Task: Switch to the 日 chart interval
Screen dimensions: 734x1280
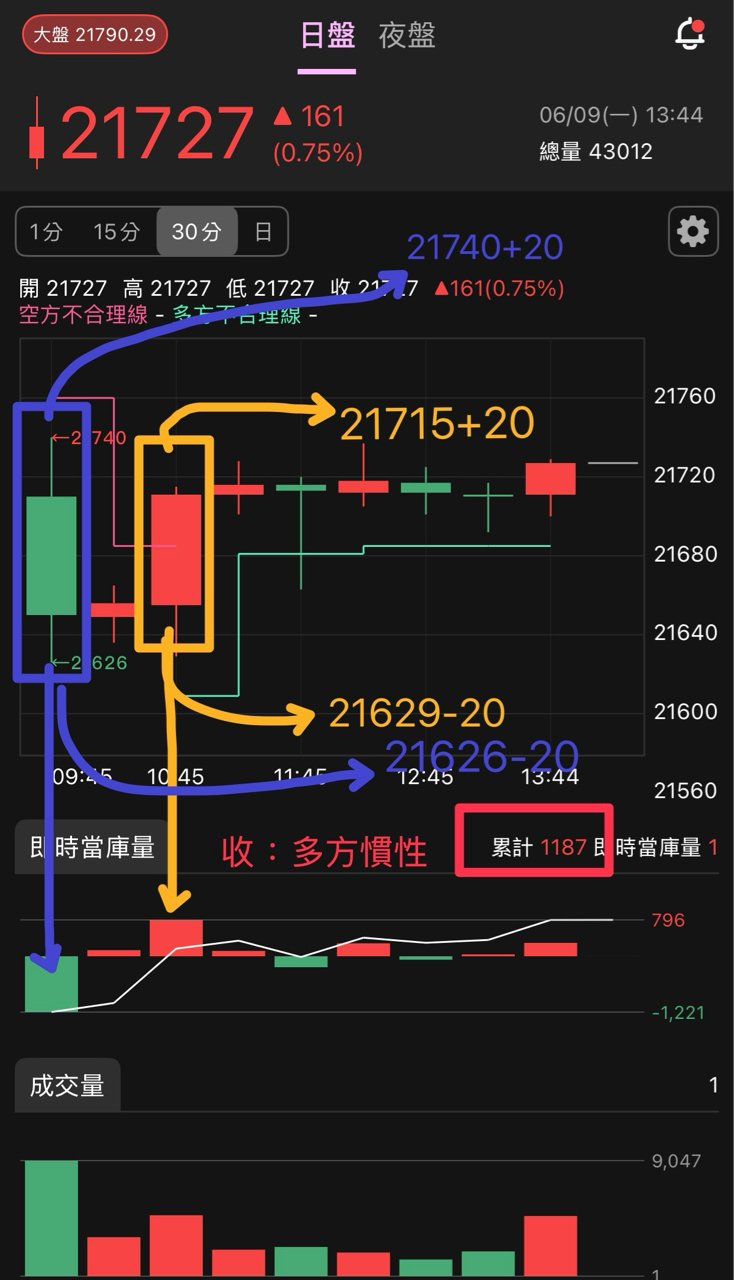Action: [263, 232]
